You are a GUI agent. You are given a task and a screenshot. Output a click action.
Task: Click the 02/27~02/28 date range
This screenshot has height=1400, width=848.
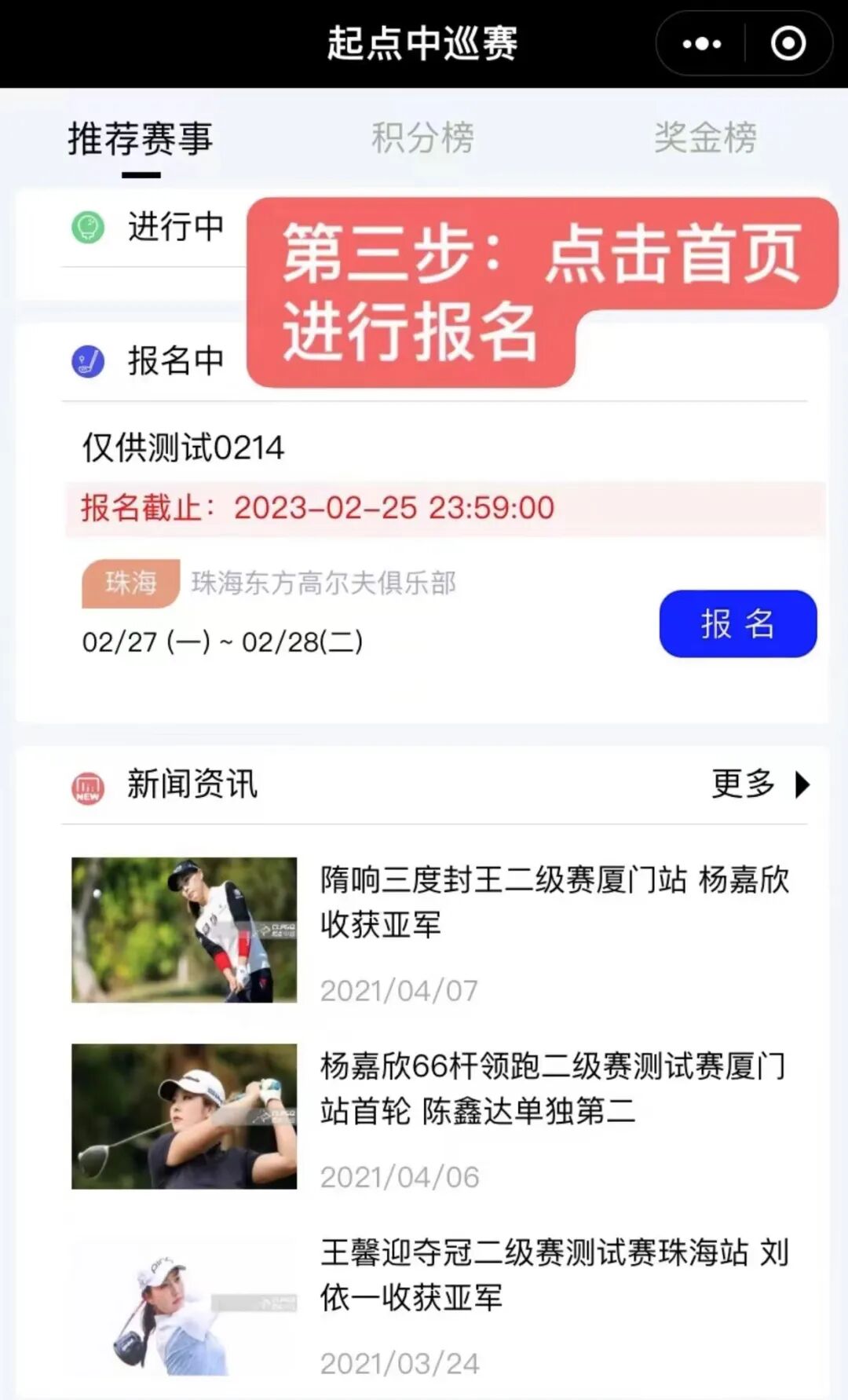pyautogui.click(x=221, y=642)
